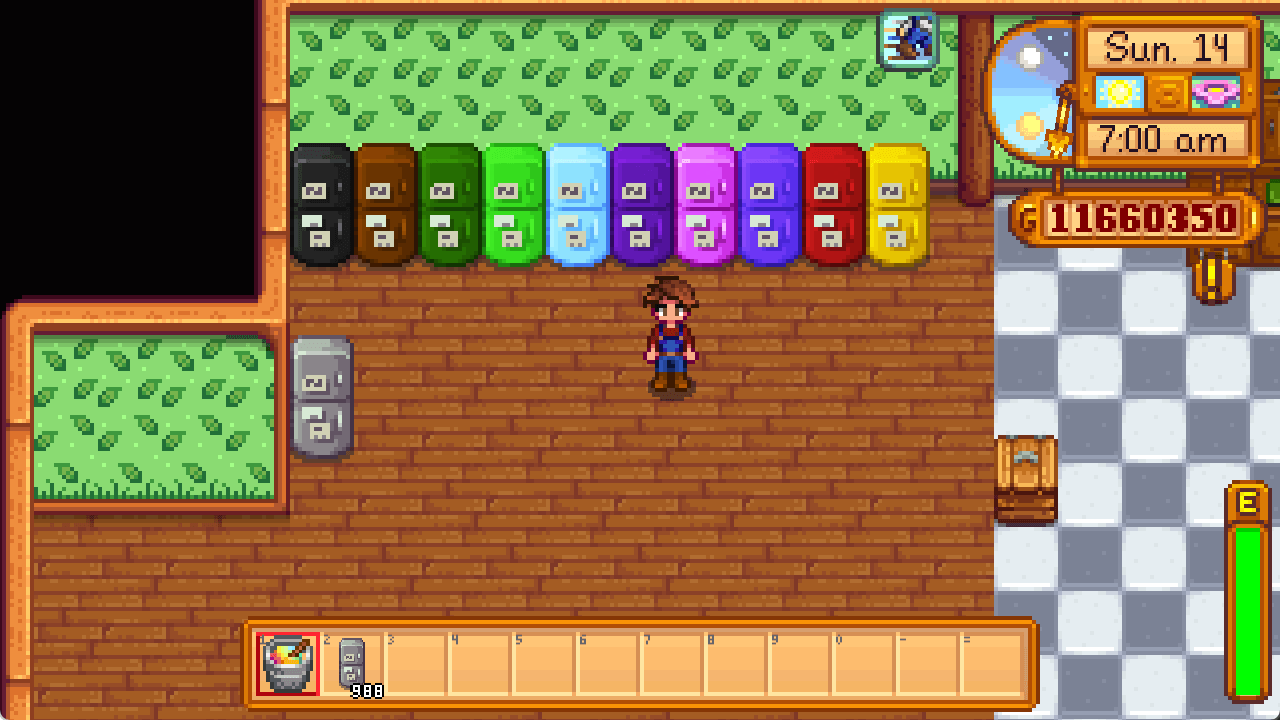Image resolution: width=1280 pixels, height=720 pixels.
Task: Open the black cabinet
Action: 322,205
